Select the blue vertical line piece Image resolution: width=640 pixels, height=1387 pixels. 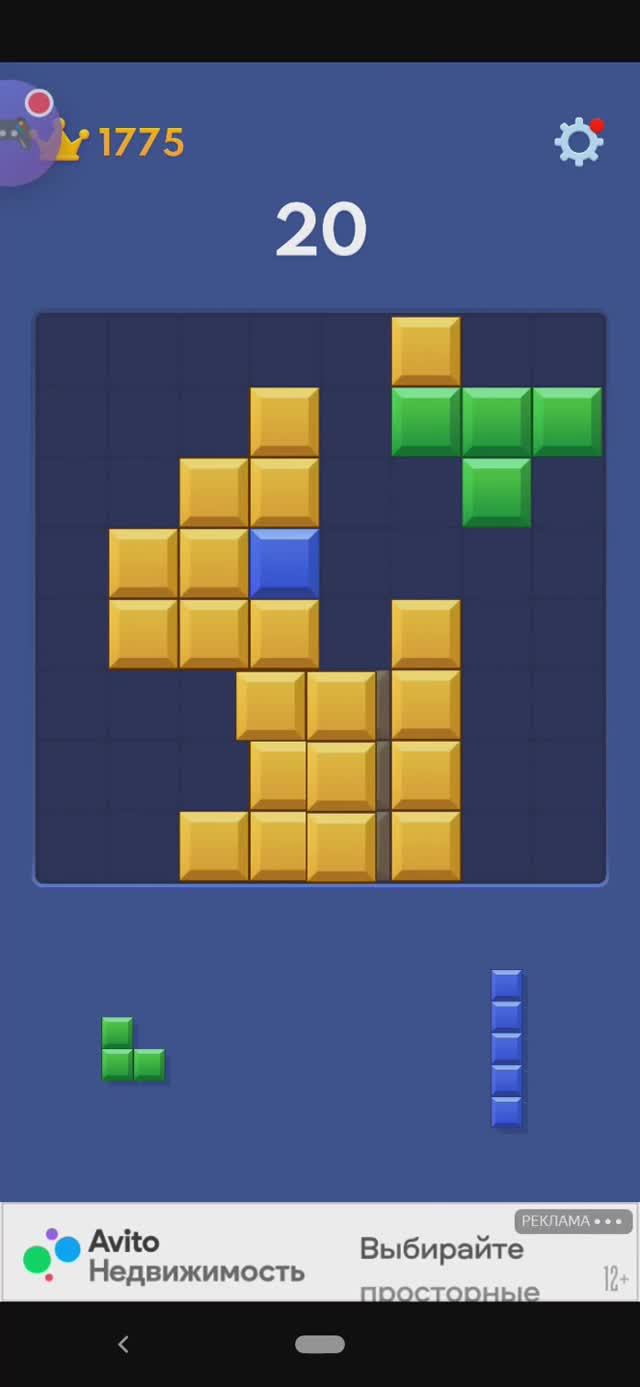(x=507, y=1048)
